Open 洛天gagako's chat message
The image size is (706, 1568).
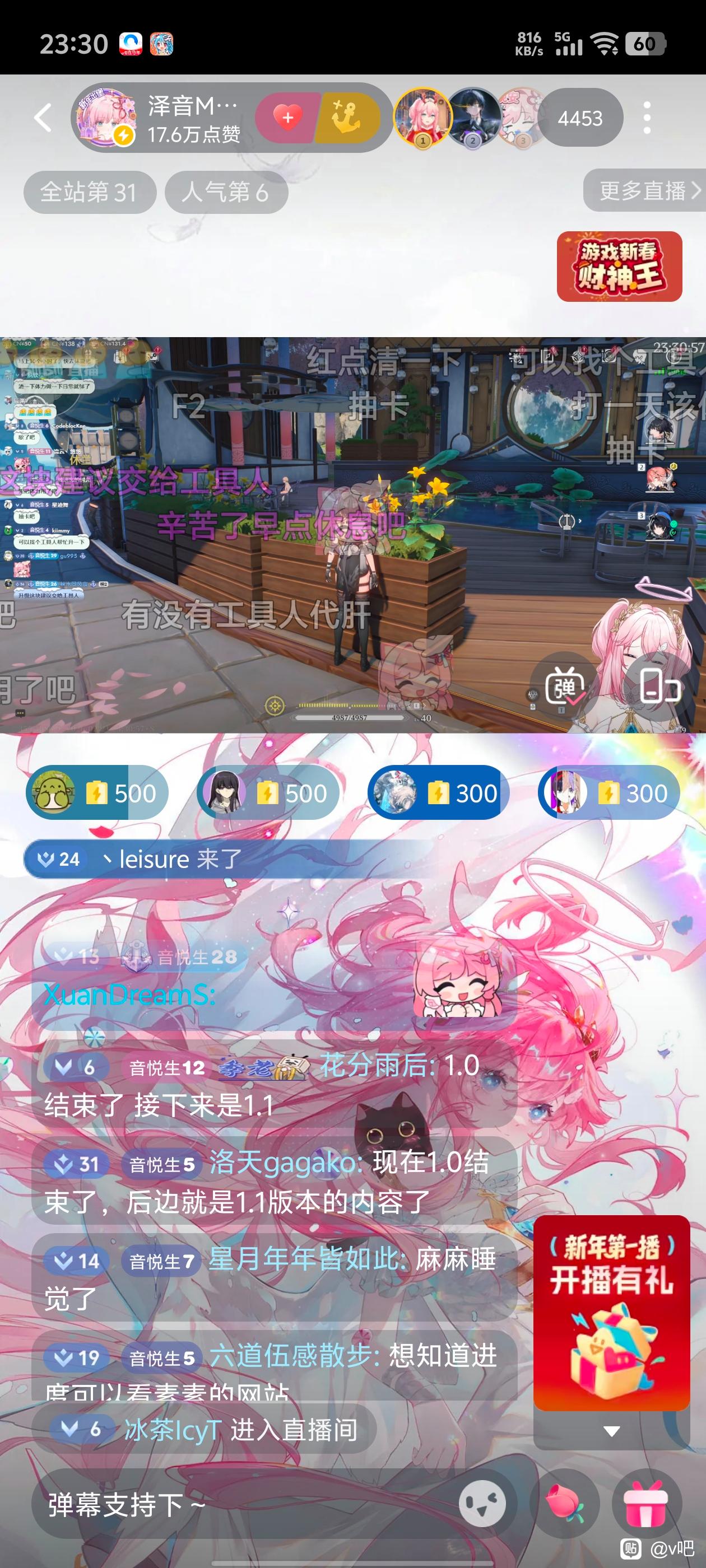coord(274,1182)
